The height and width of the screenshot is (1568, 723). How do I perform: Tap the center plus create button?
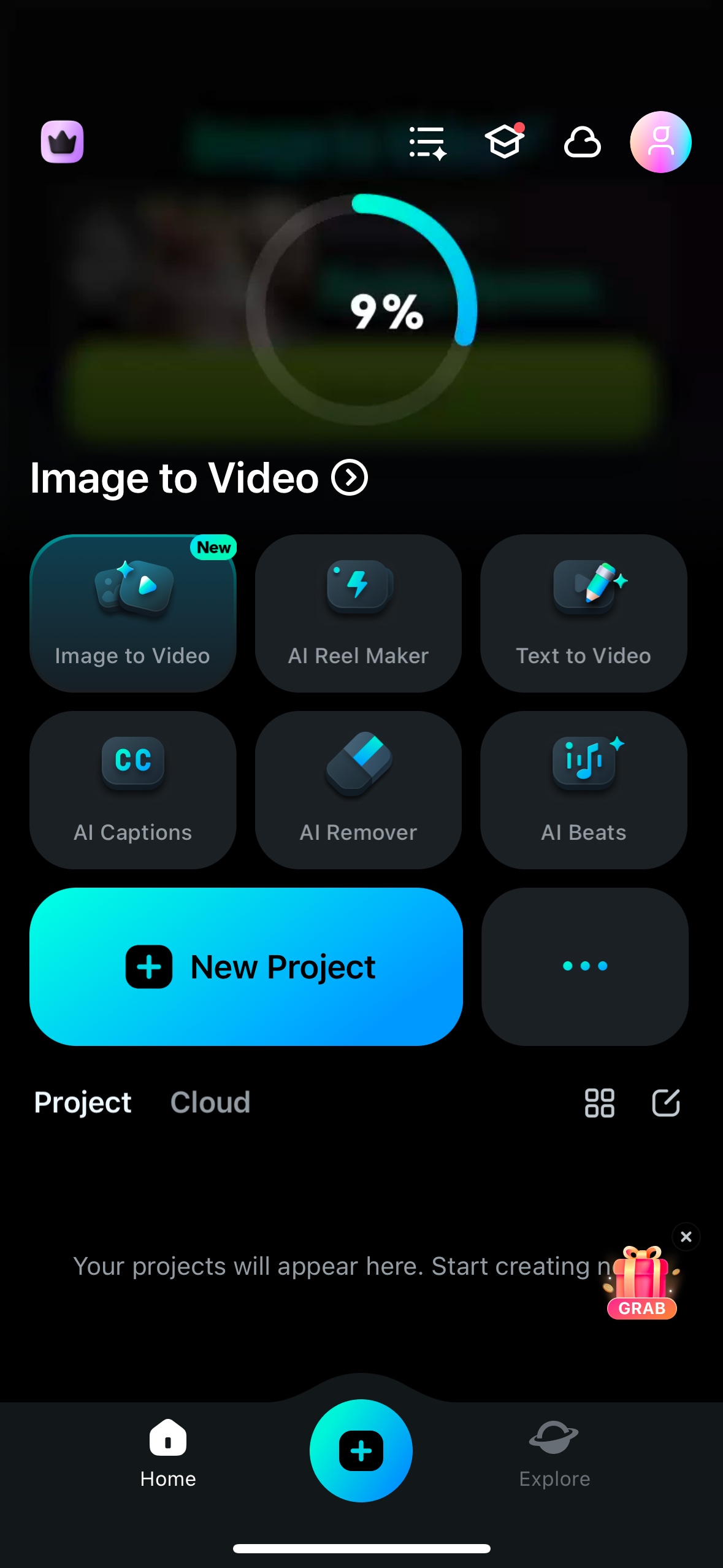click(361, 1451)
